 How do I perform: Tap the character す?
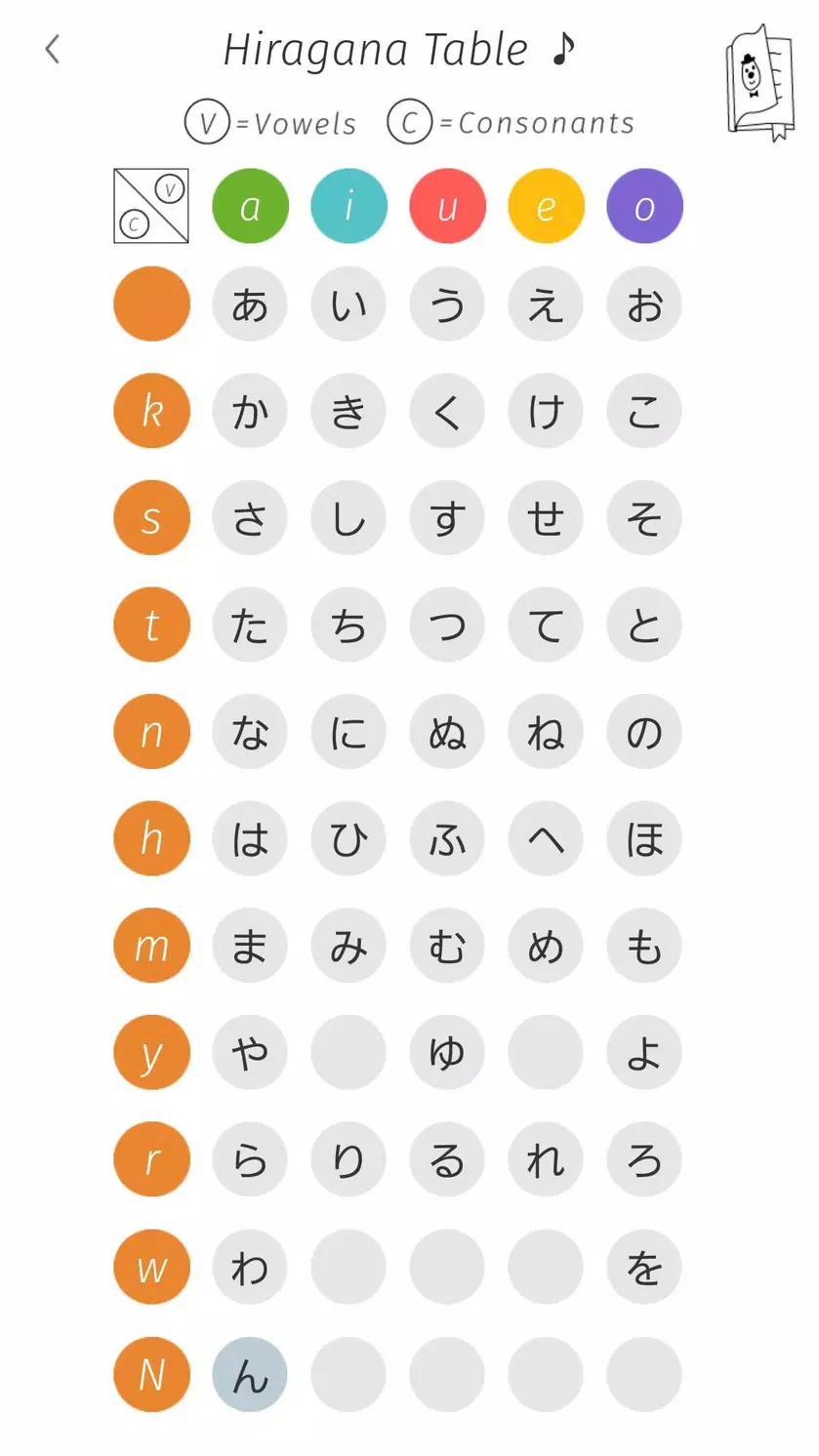click(x=447, y=517)
